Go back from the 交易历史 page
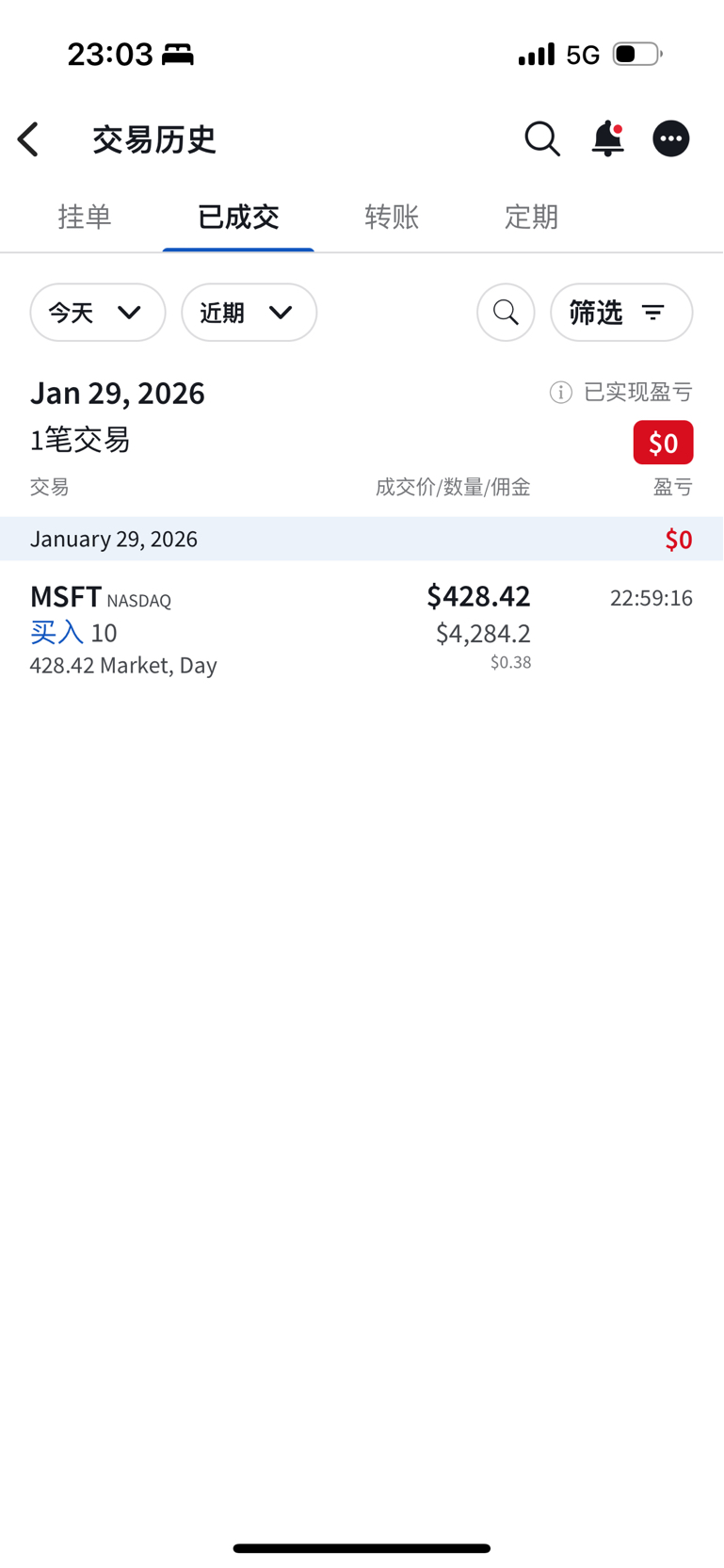 (x=29, y=139)
